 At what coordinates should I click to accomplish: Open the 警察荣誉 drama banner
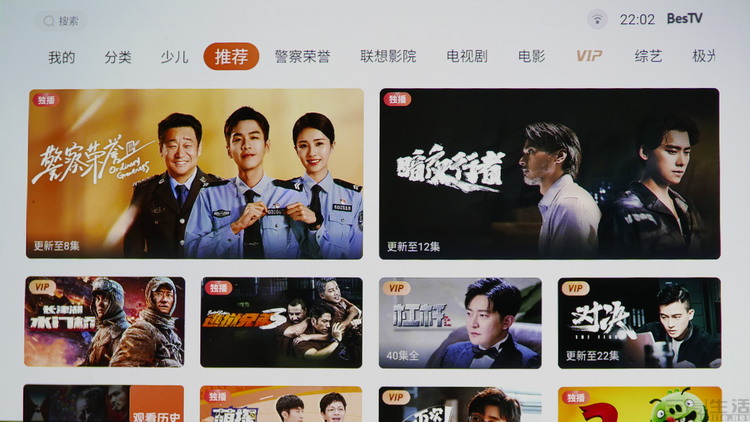[195, 174]
